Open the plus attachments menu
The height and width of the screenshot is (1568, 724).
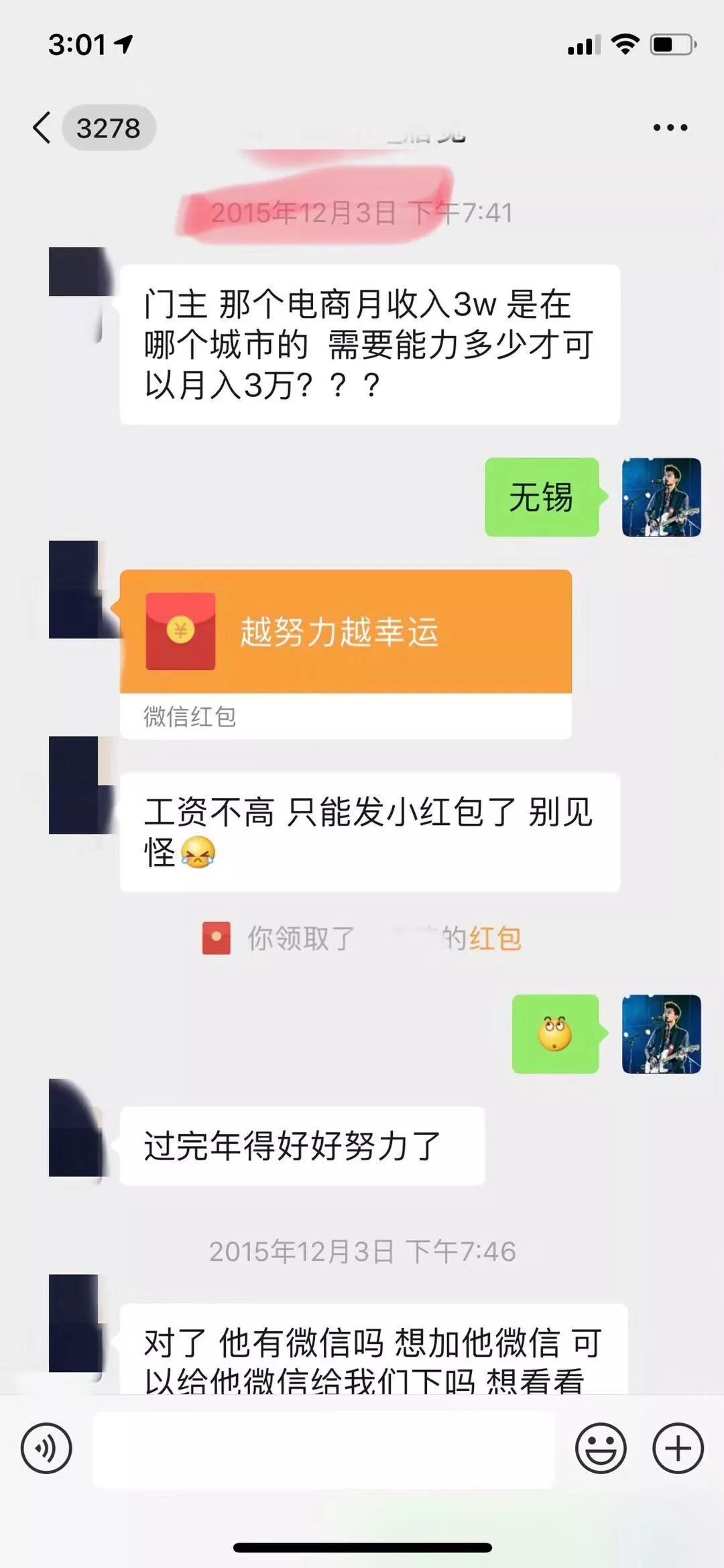click(678, 1448)
